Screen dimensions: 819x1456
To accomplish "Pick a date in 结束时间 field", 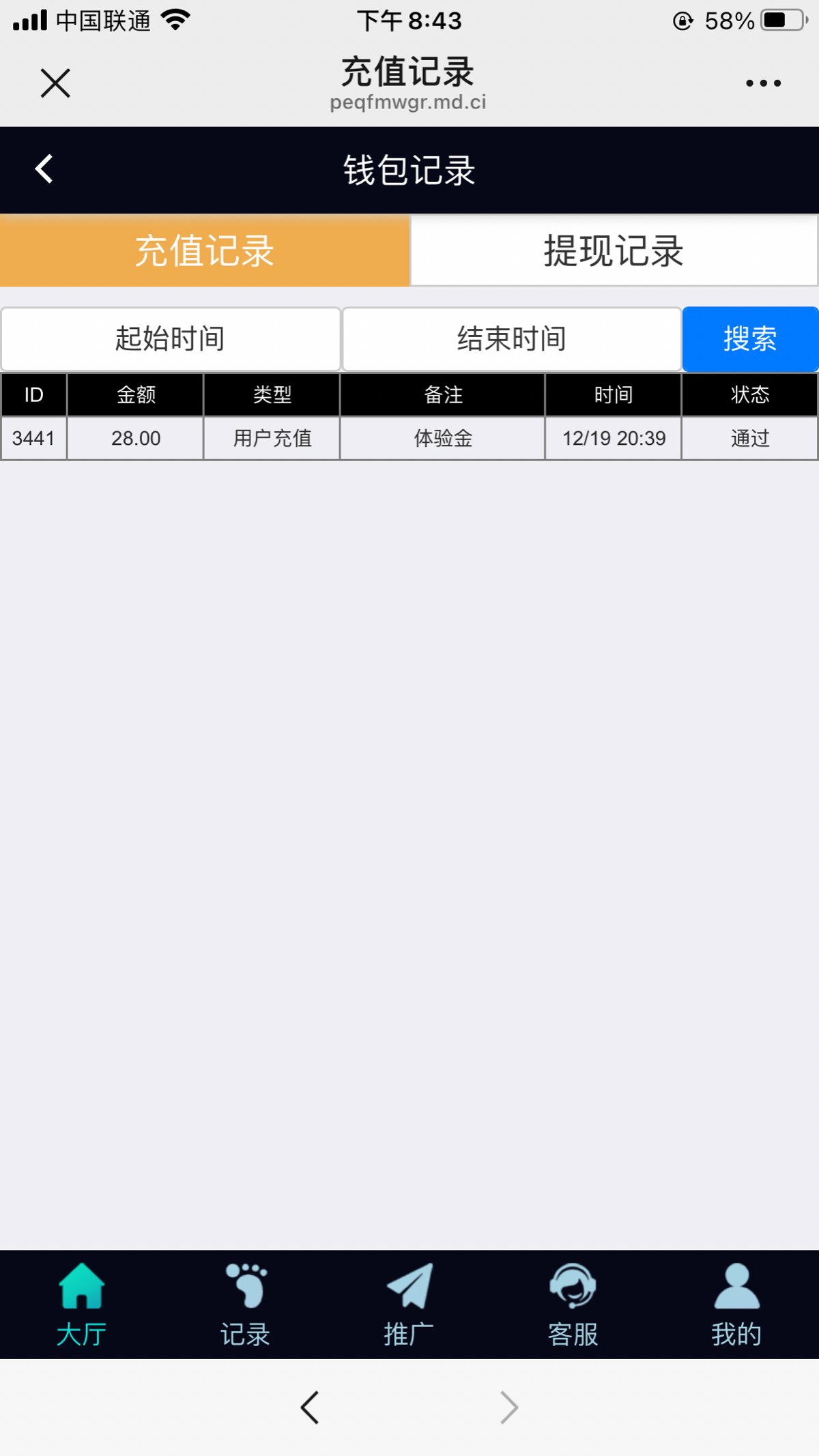I will tap(512, 339).
